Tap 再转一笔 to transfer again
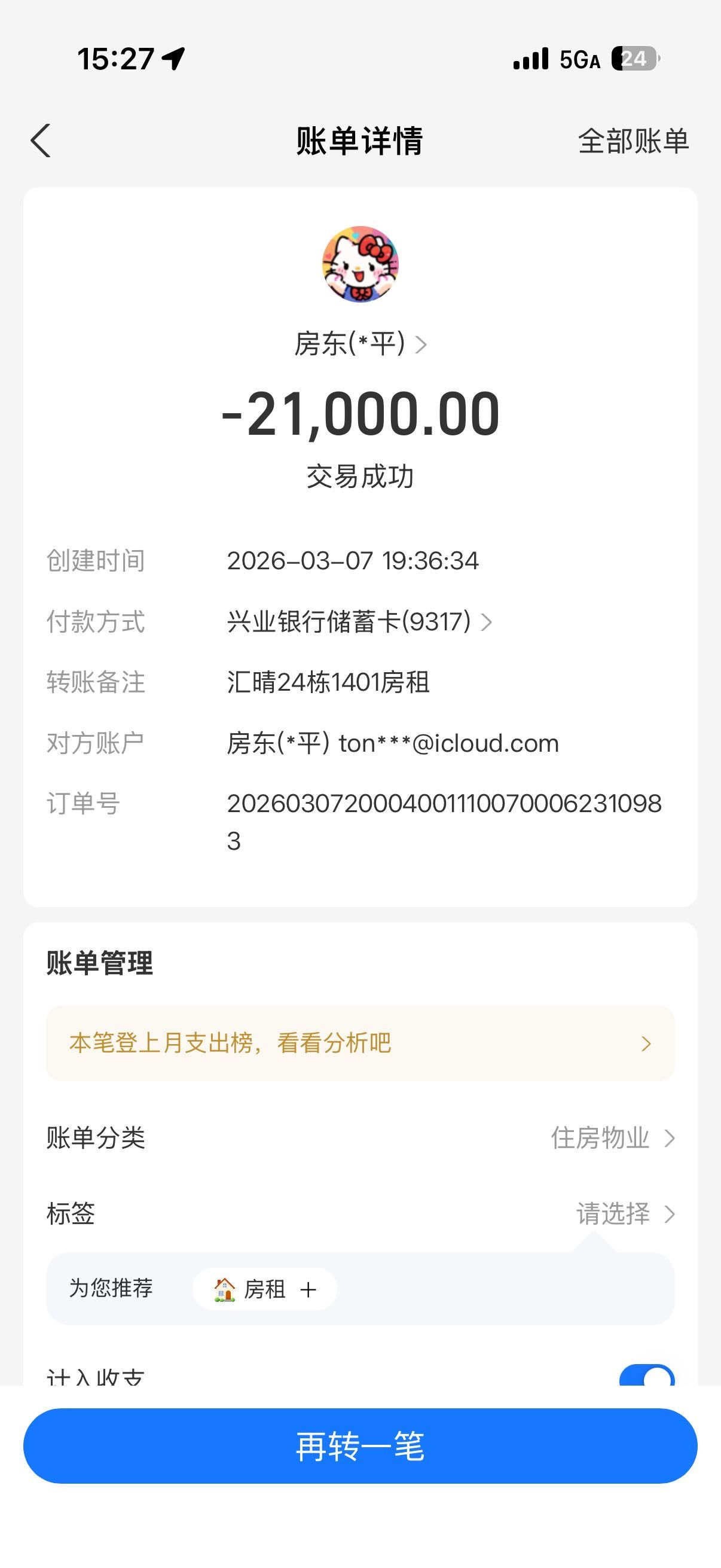This screenshot has height=1568, width=721. pyautogui.click(x=360, y=1446)
